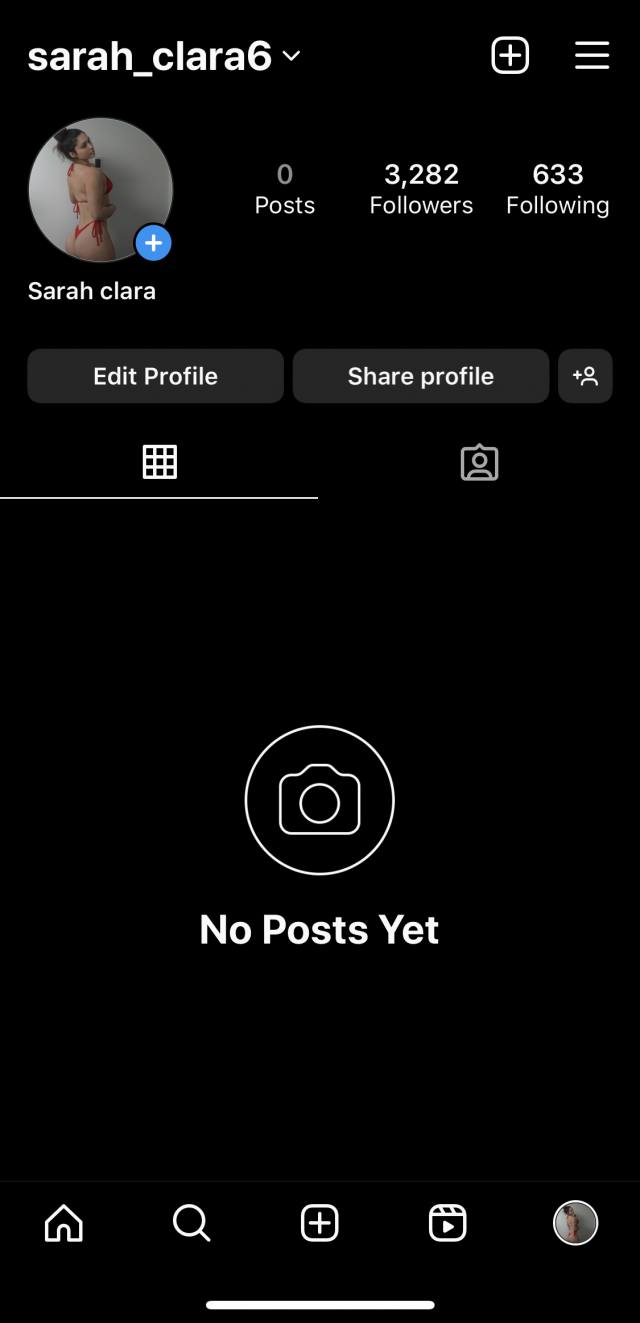This screenshot has height=1323, width=640.
Task: Tap the create plus icon in the header
Action: click(x=510, y=55)
